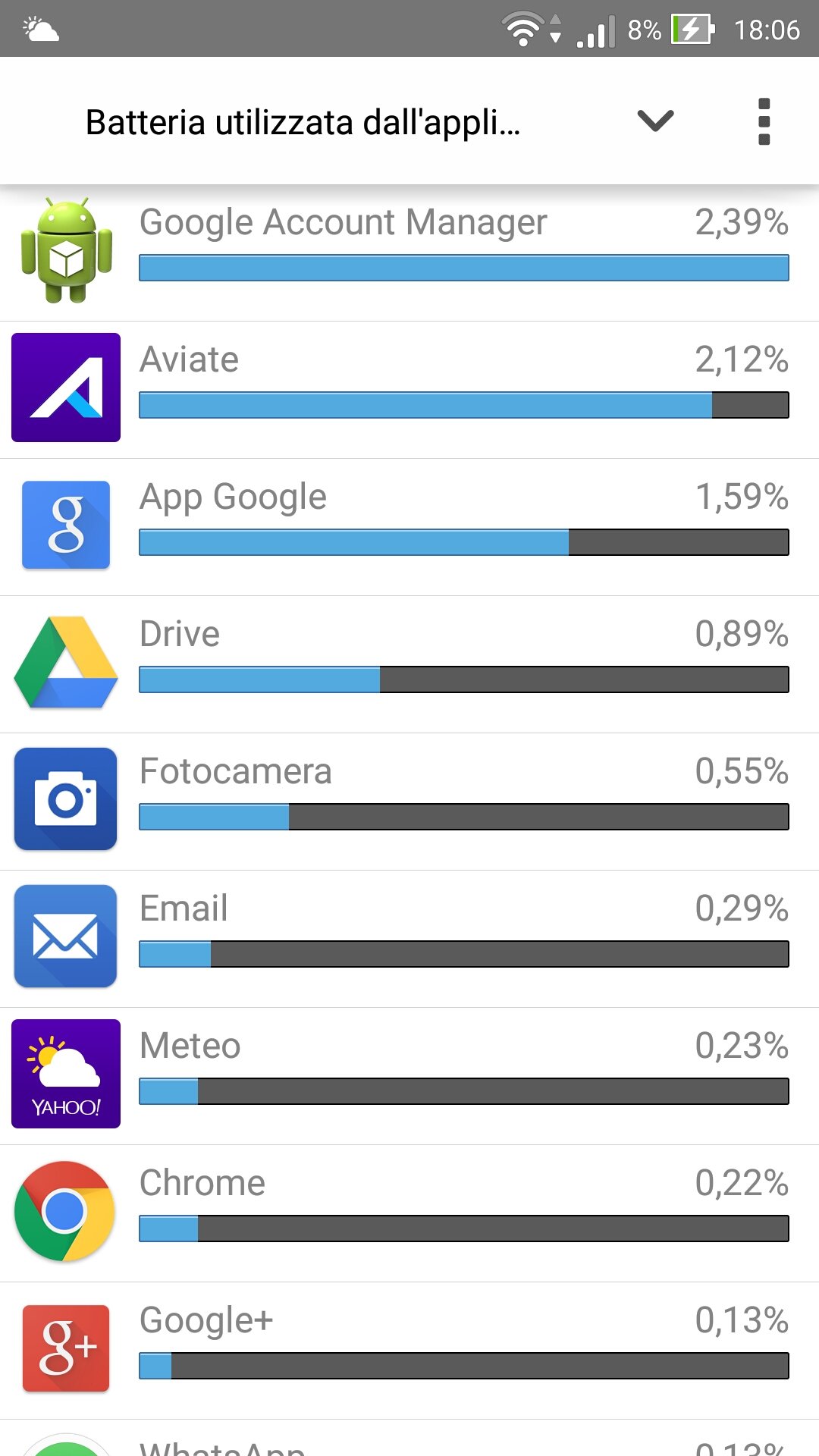The image size is (819, 1456).
Task: Open the Email usage row
Action: click(409, 939)
